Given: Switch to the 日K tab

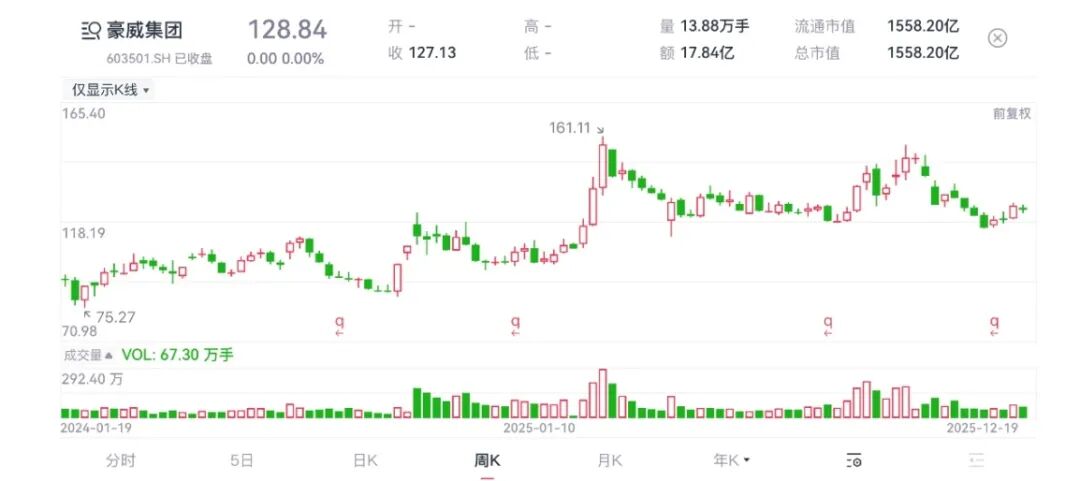Looking at the screenshot, I should point(365,460).
